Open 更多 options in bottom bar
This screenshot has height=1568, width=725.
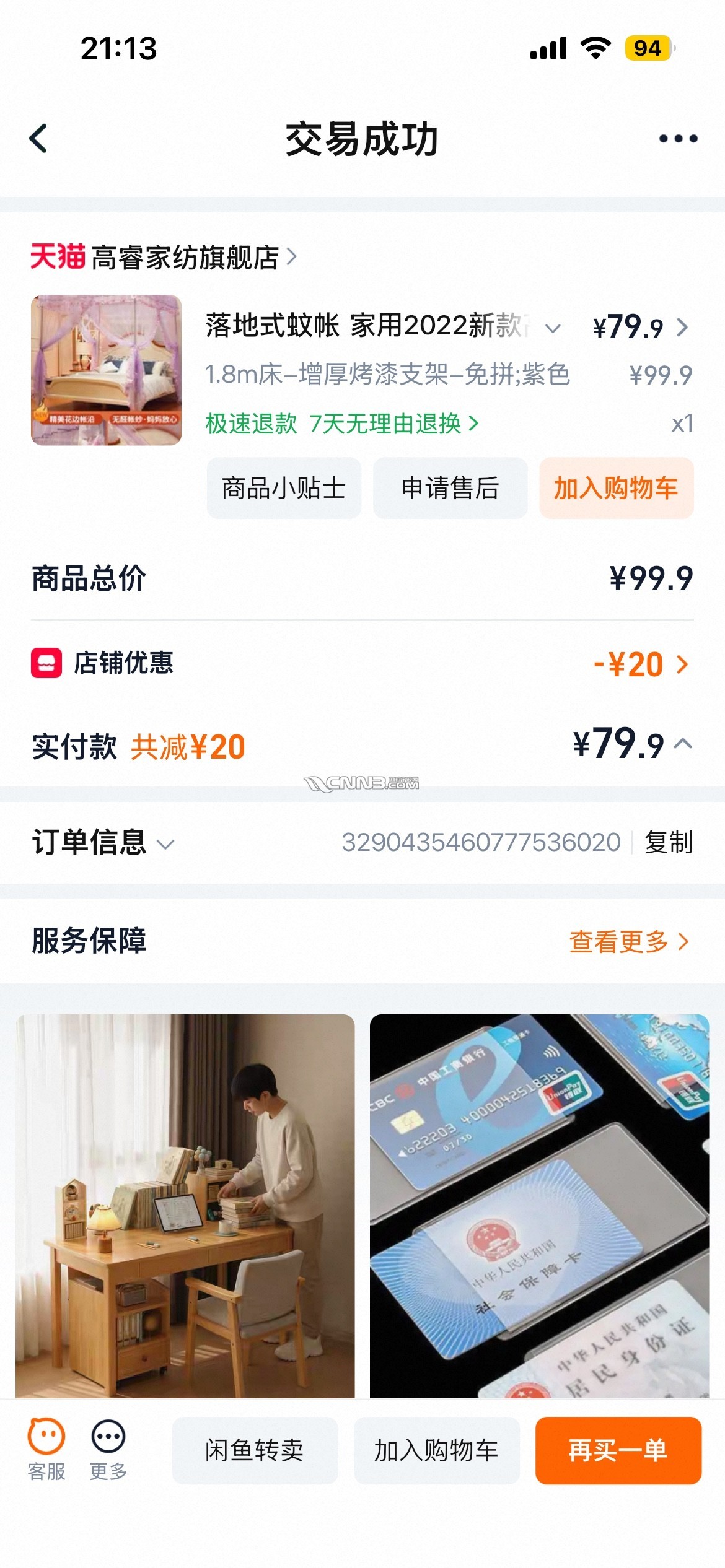108,1450
